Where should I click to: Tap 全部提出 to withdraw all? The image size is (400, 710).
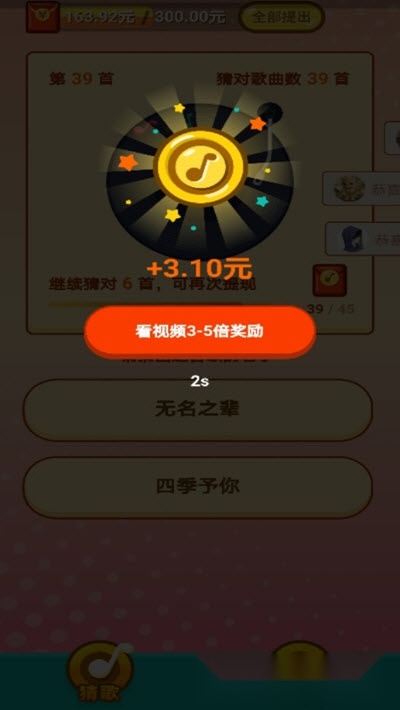click(x=281, y=17)
